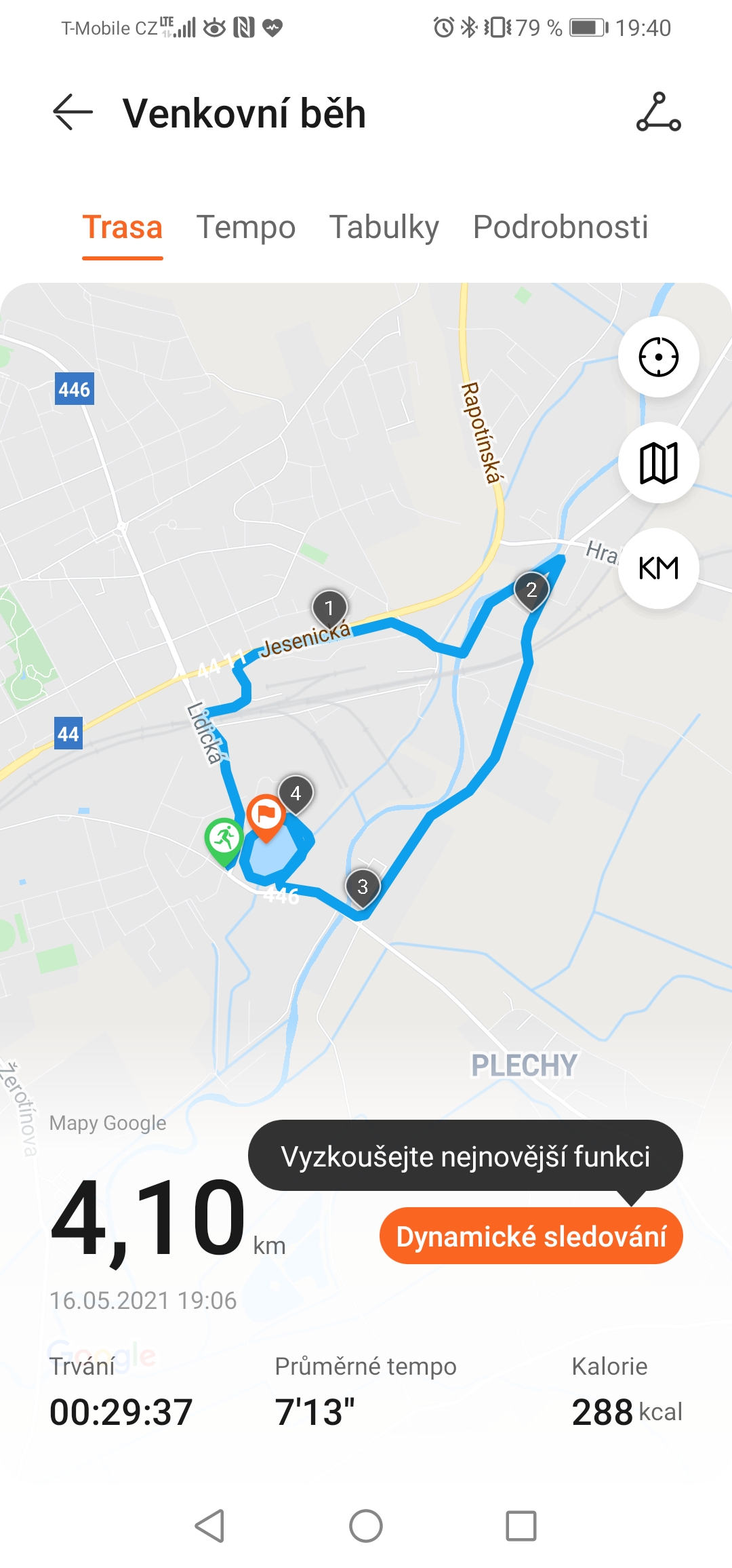Image resolution: width=732 pixels, height=1568 pixels.
Task: Go back using the top arrow
Action: click(x=73, y=112)
